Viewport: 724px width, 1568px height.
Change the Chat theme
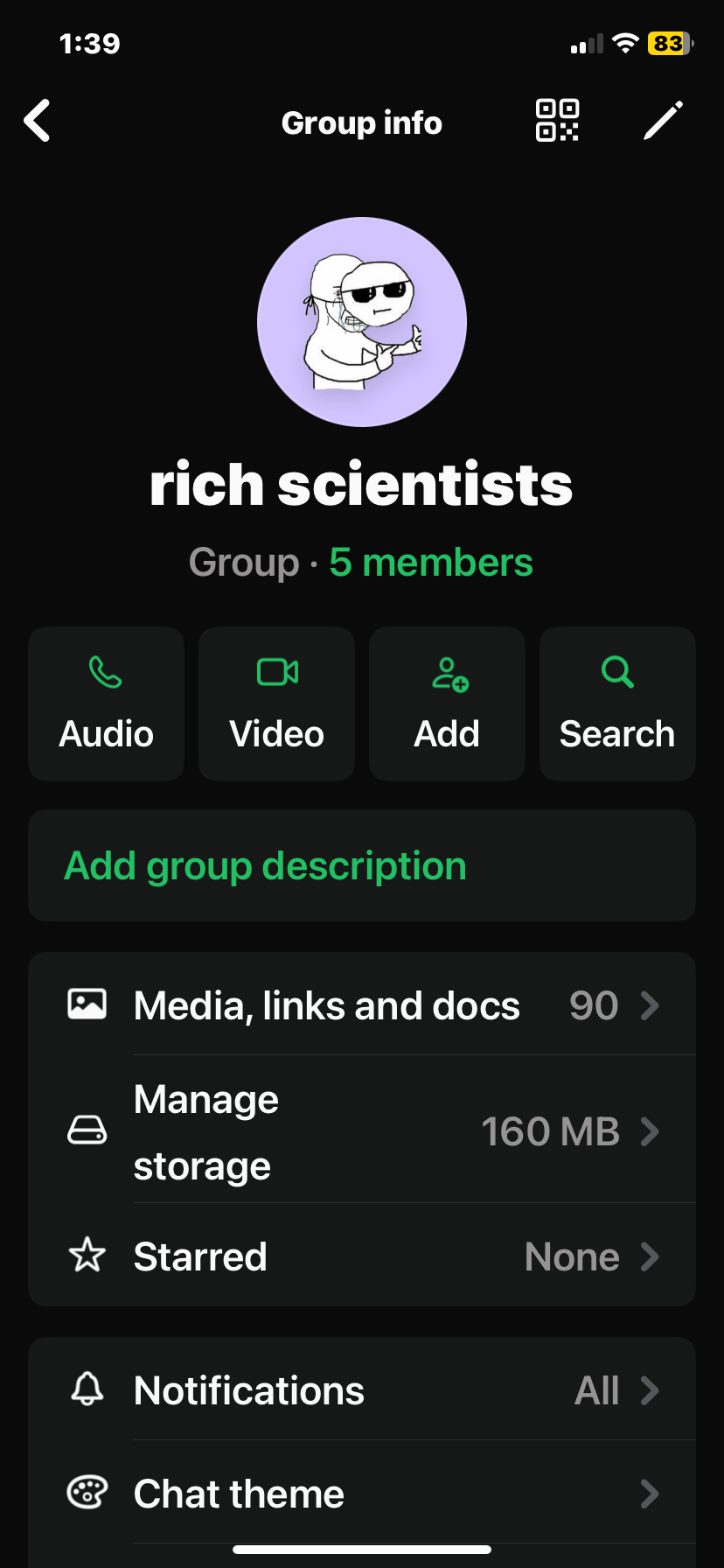pos(362,1494)
